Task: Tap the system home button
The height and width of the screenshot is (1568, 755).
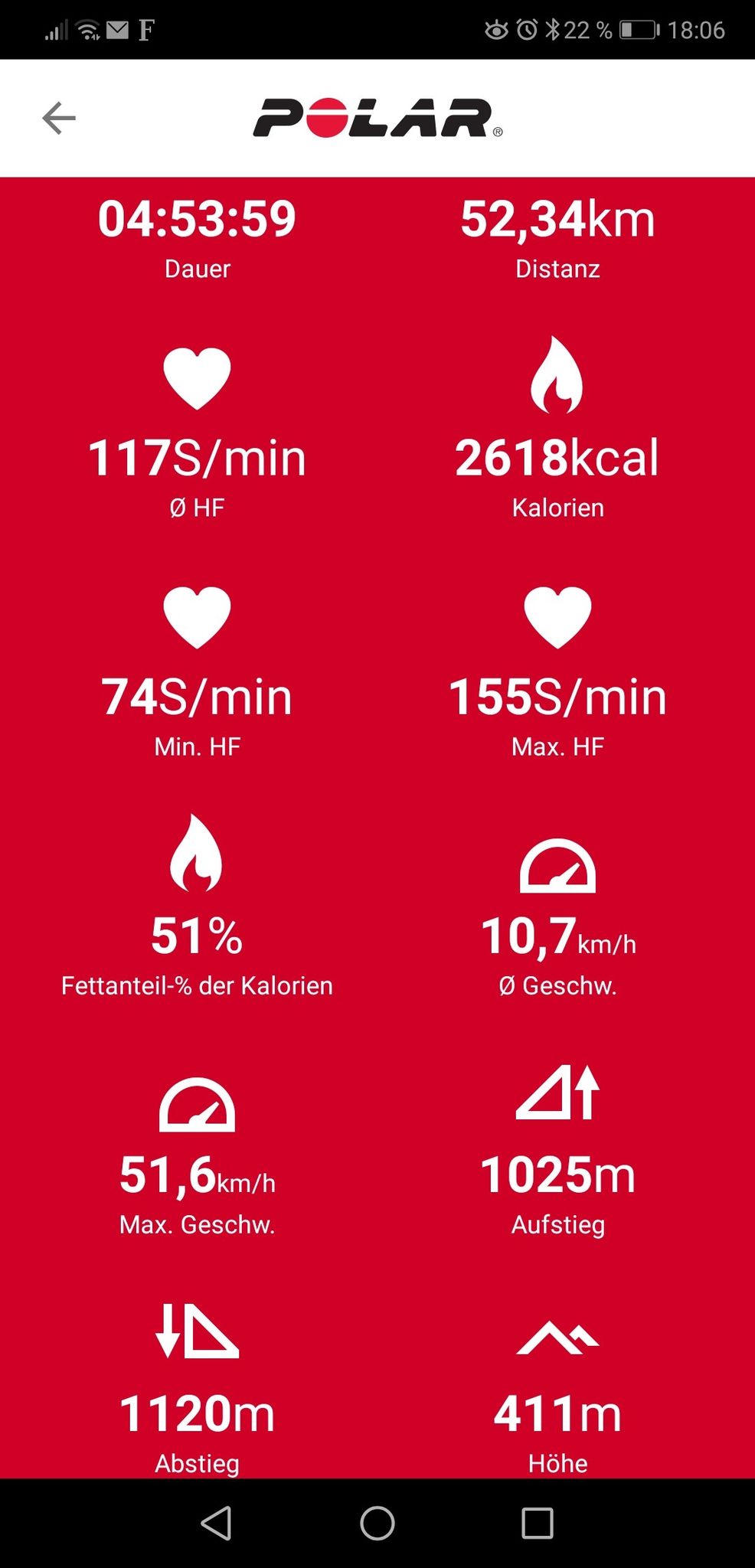Action: tap(377, 1523)
